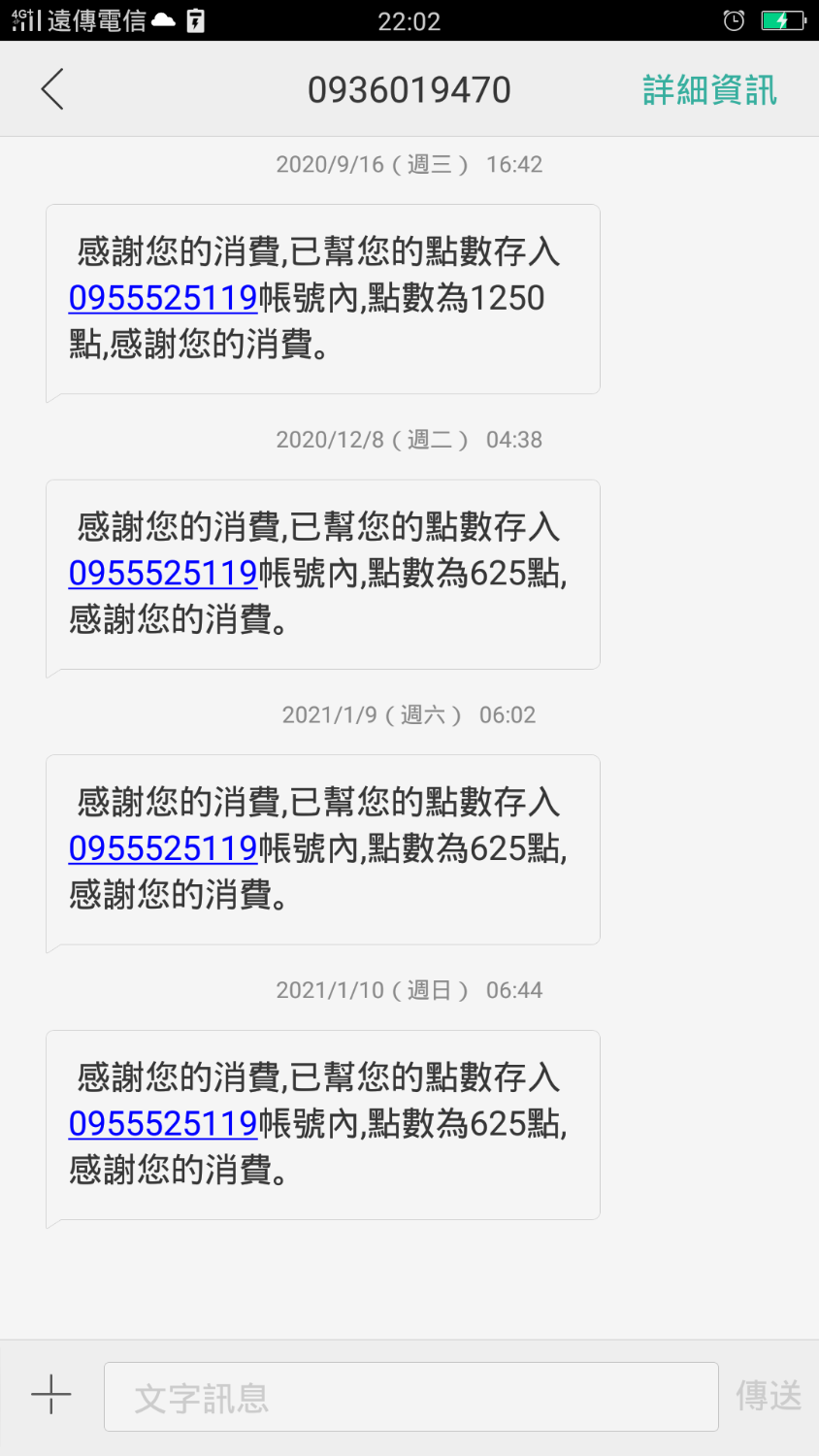
Task: Focus the 文字訊息 text field
Action: coord(410,1397)
